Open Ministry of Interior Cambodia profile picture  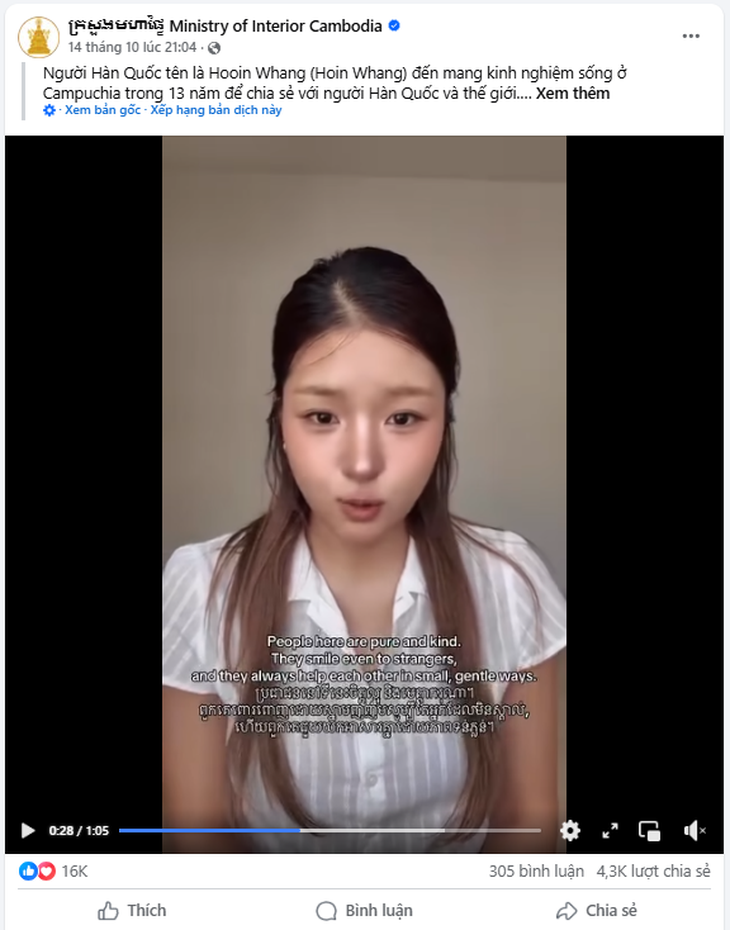pos(38,37)
